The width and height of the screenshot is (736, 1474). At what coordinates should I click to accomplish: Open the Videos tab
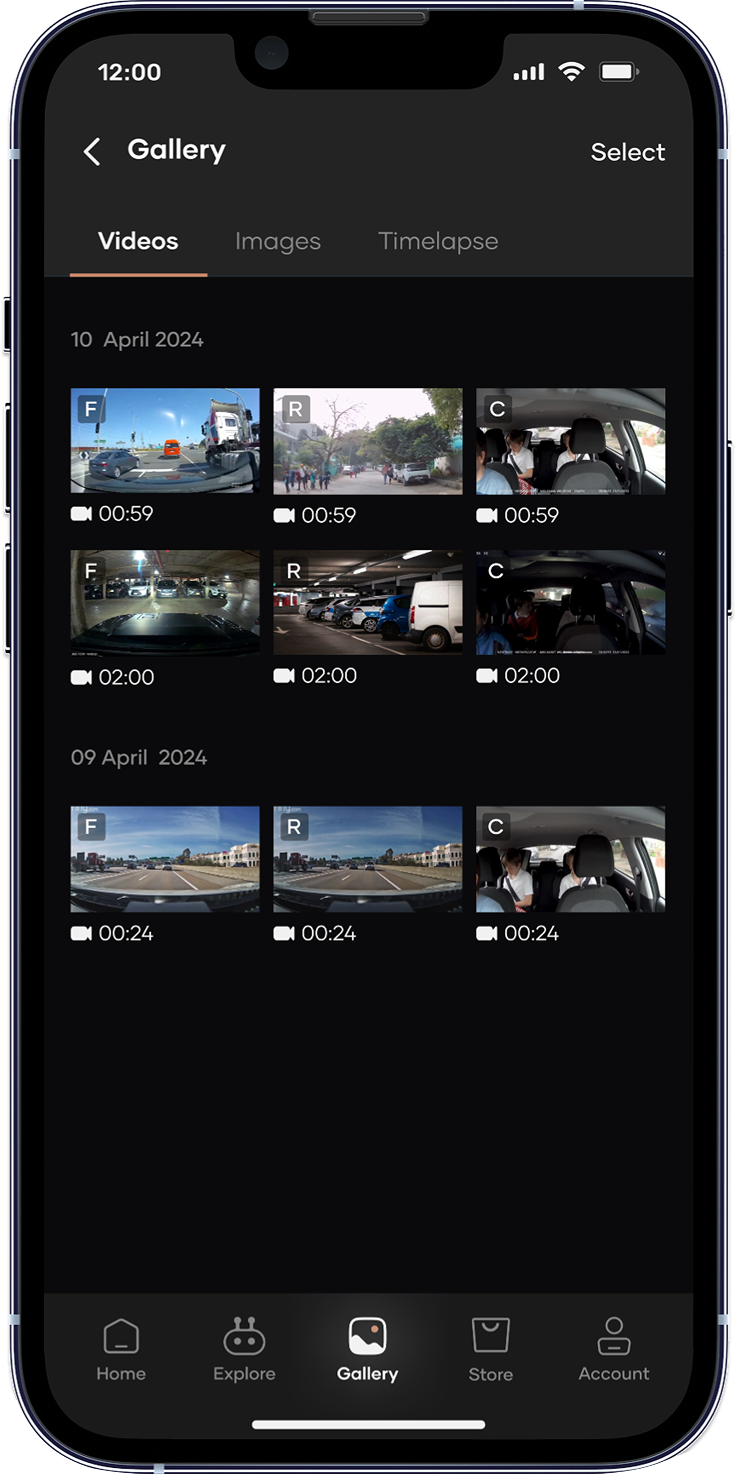[138, 242]
